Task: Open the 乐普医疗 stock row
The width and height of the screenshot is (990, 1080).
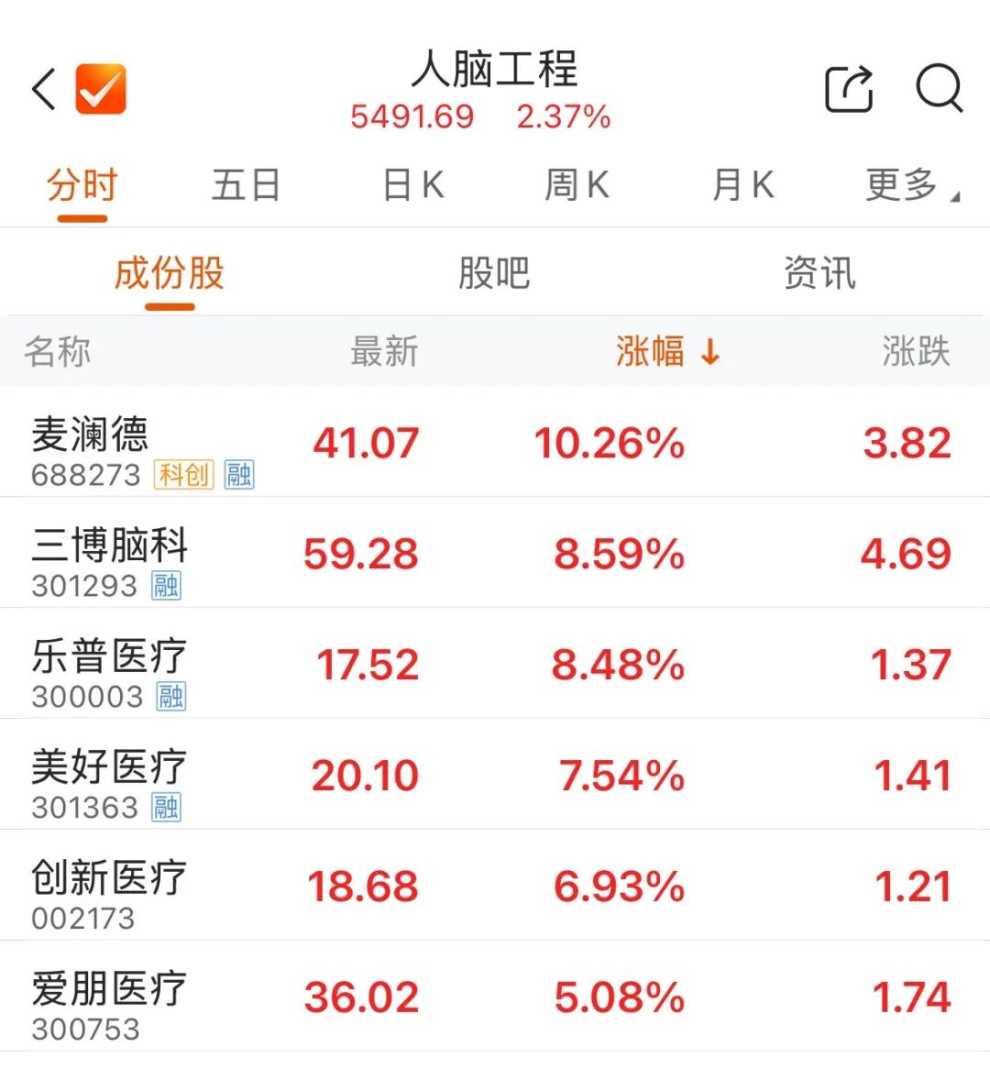Action: [494, 665]
